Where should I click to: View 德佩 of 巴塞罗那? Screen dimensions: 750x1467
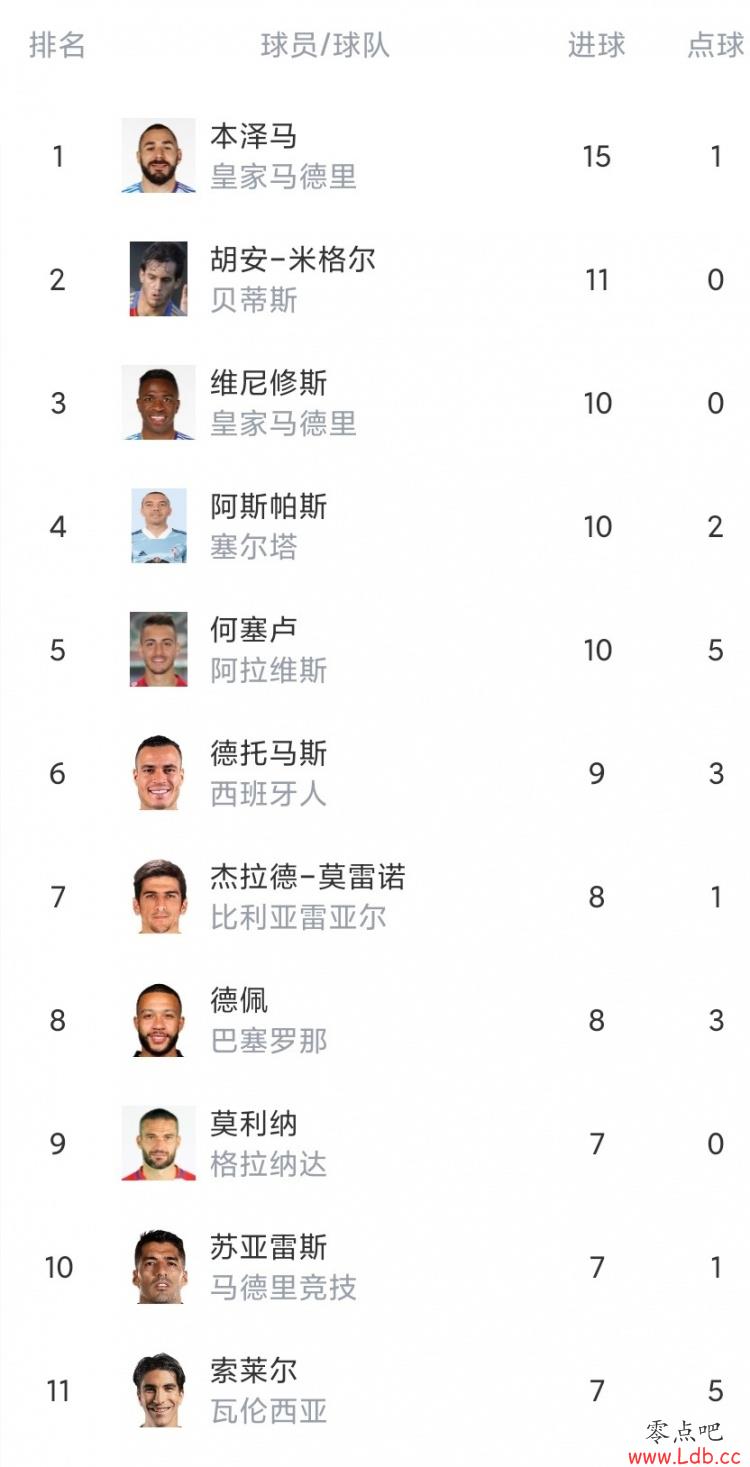tap(375, 1020)
